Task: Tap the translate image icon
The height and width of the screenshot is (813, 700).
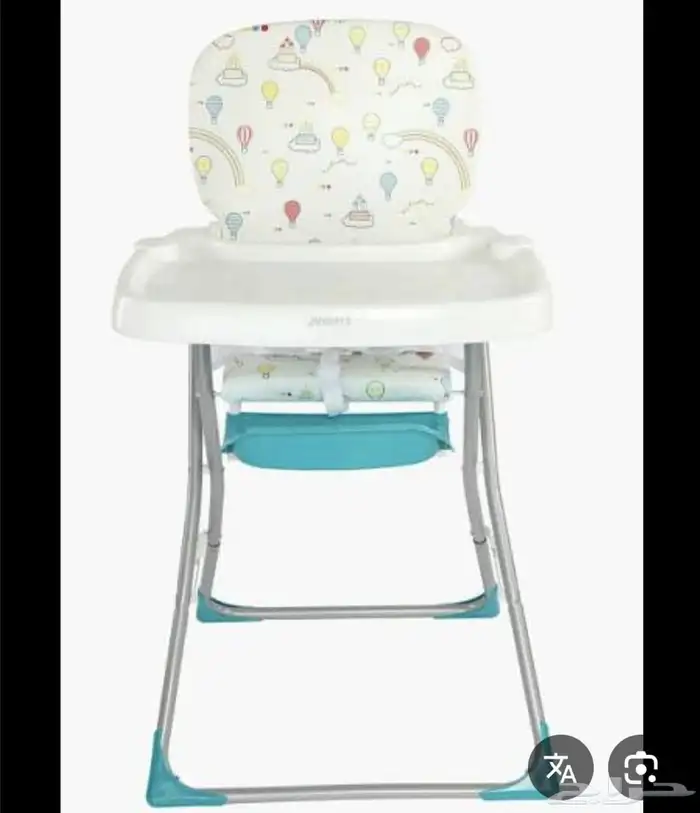Action: 561,767
